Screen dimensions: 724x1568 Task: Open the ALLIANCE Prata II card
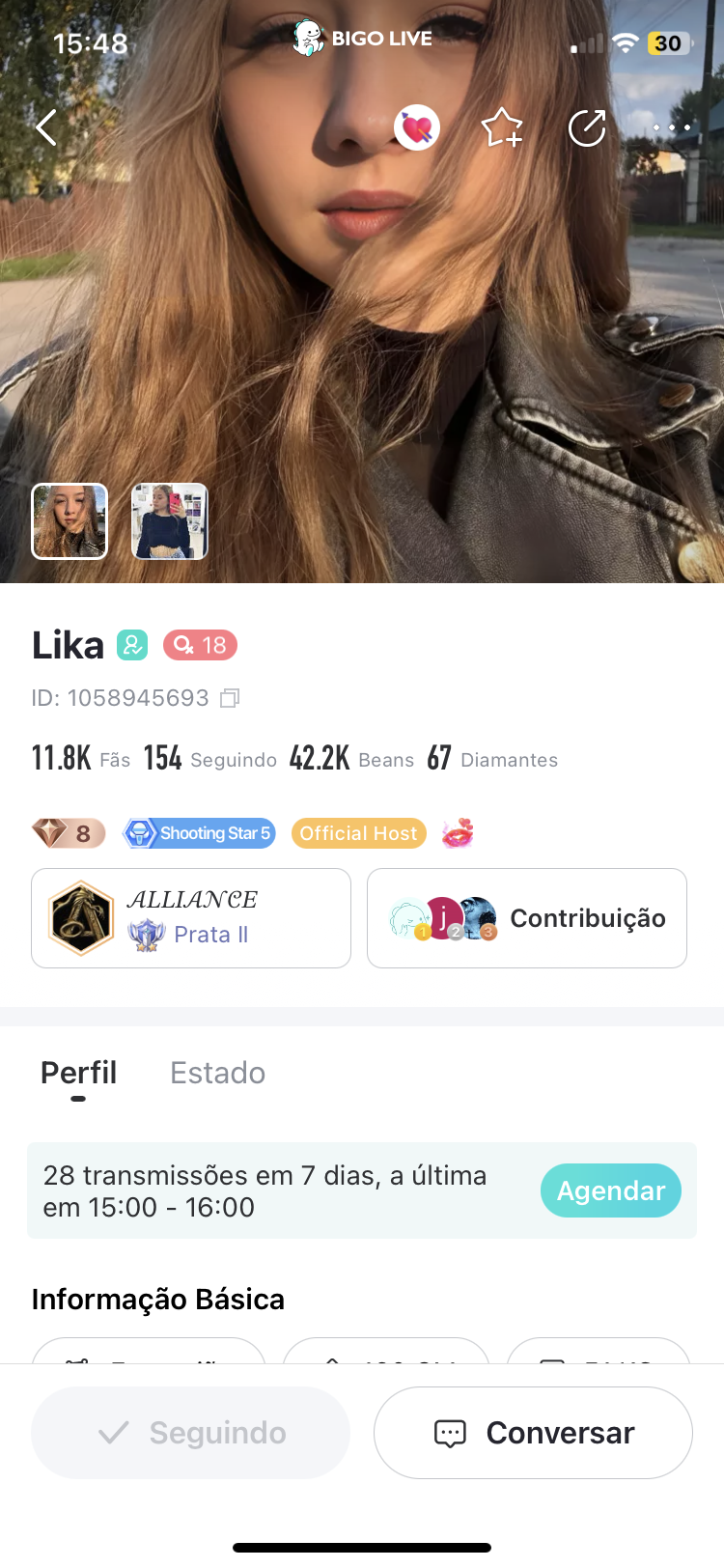(191, 918)
